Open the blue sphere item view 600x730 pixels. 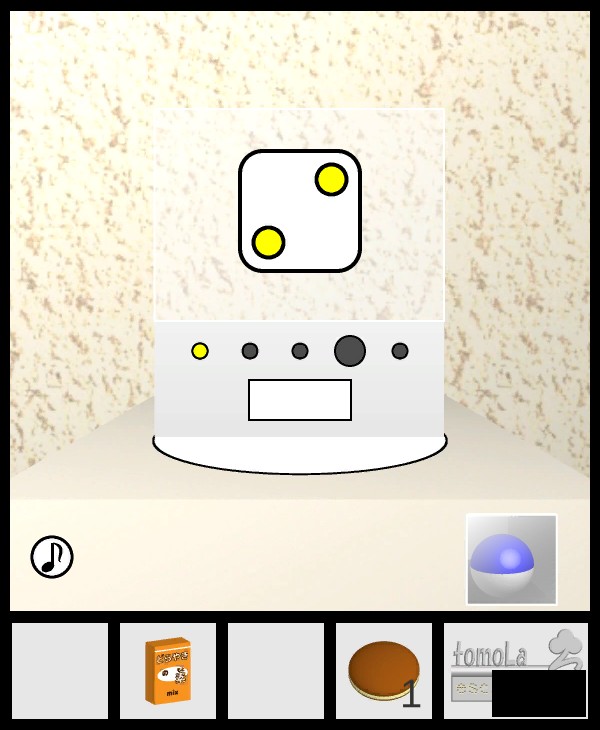pos(512,560)
